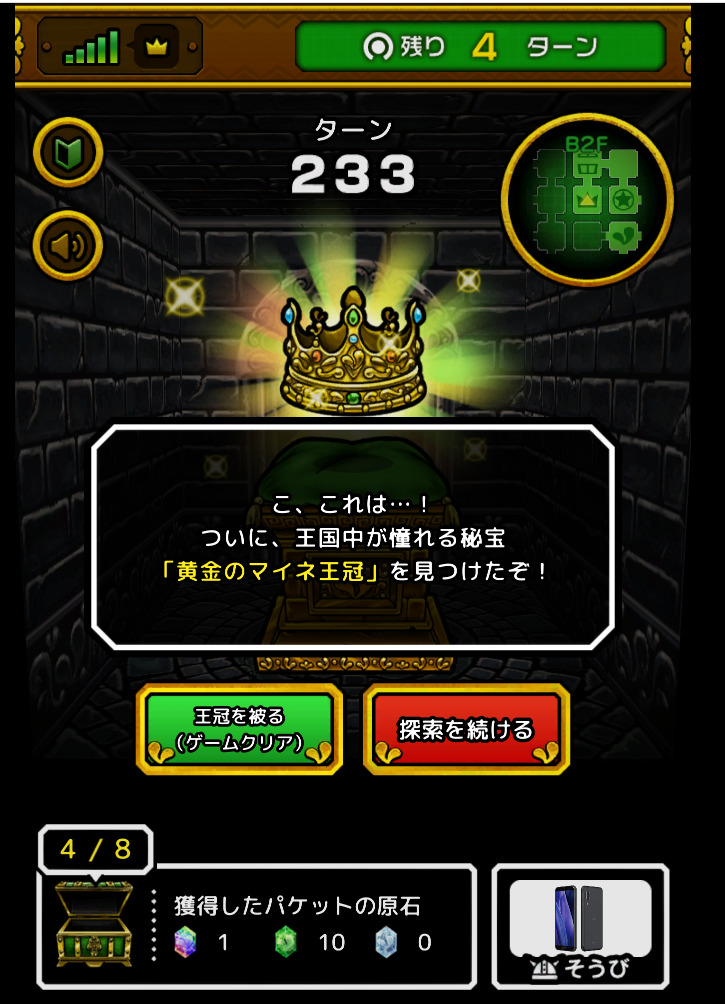Screen dimensions: 725x1004
Task: Choose 探索を続ける to keep exploring
Action: click(466, 729)
